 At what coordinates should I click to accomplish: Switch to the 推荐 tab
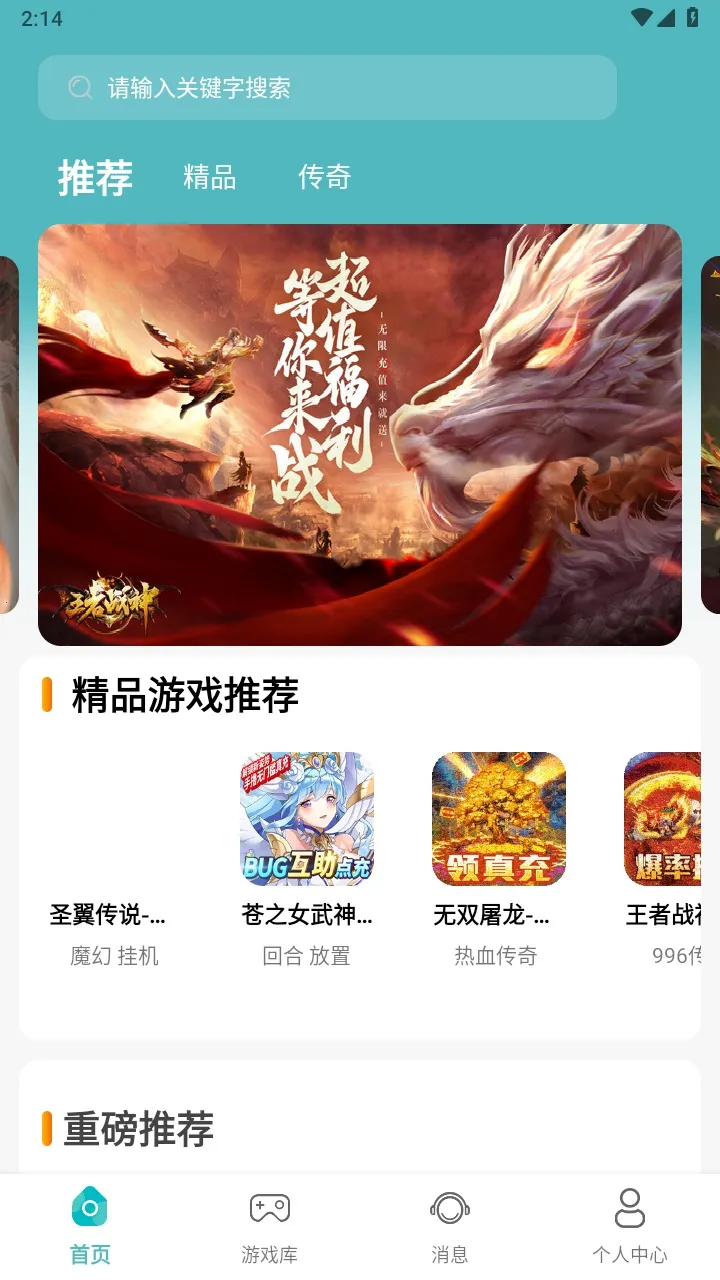pos(95,178)
